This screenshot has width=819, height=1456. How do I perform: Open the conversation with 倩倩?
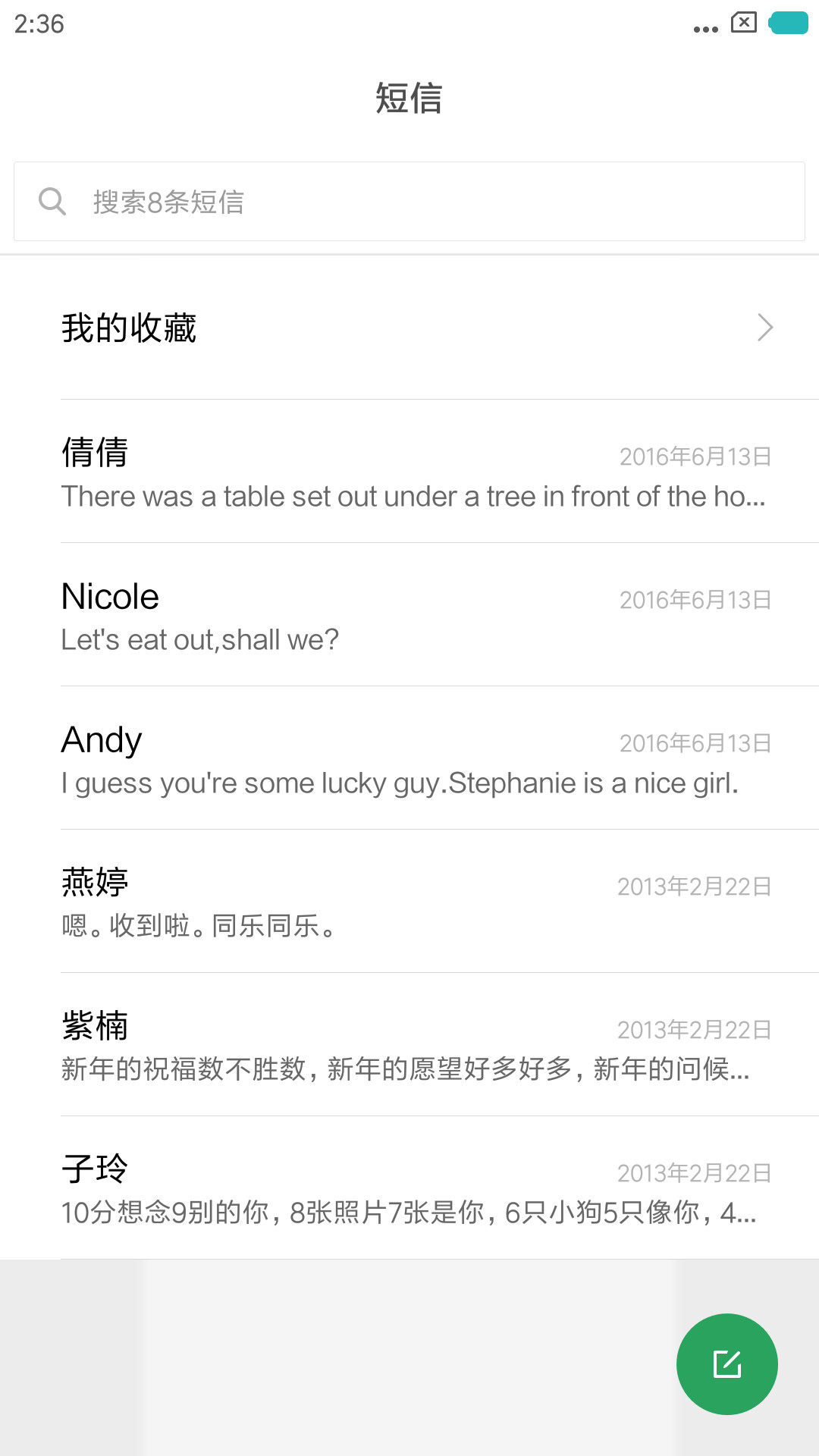coord(409,472)
